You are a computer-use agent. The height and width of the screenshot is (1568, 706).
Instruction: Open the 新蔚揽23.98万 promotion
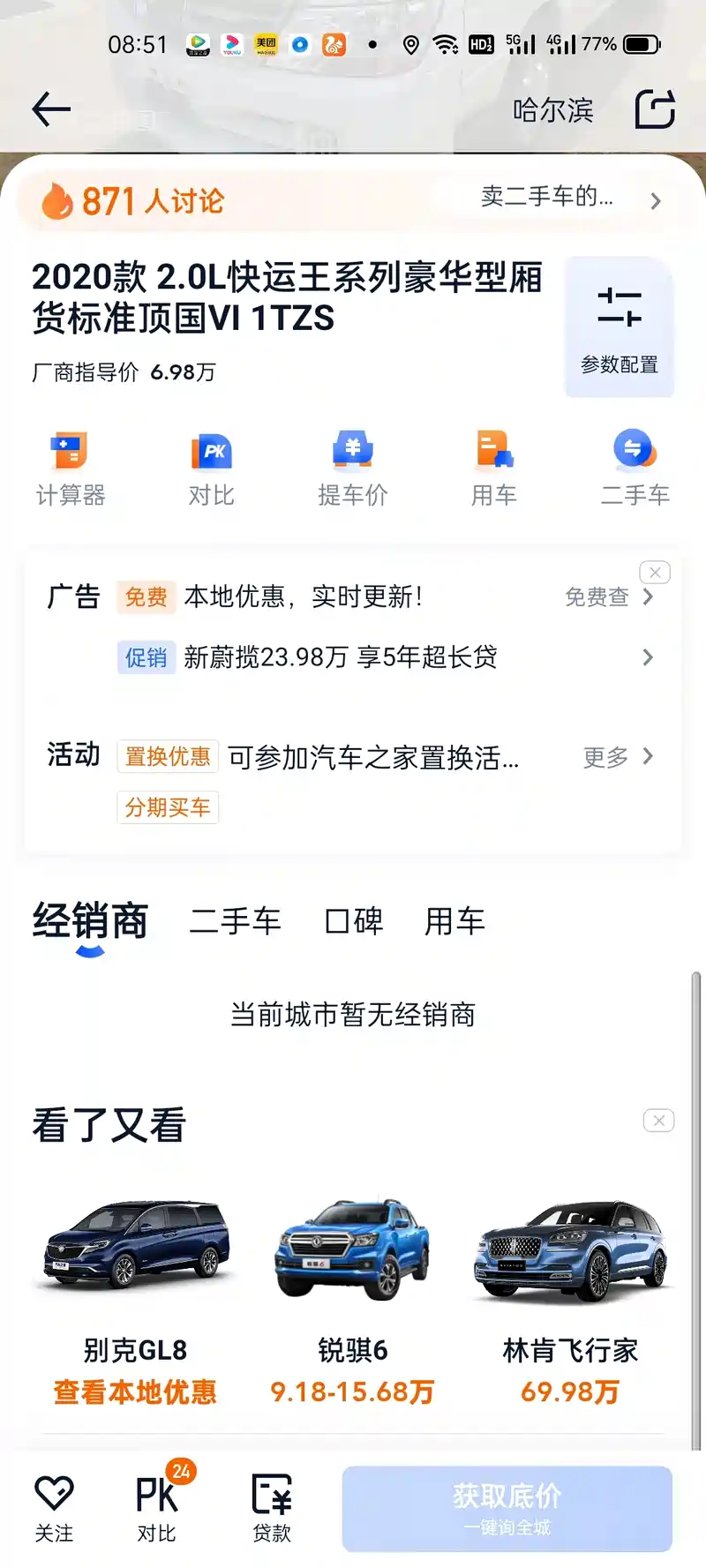pyautogui.click(x=340, y=657)
